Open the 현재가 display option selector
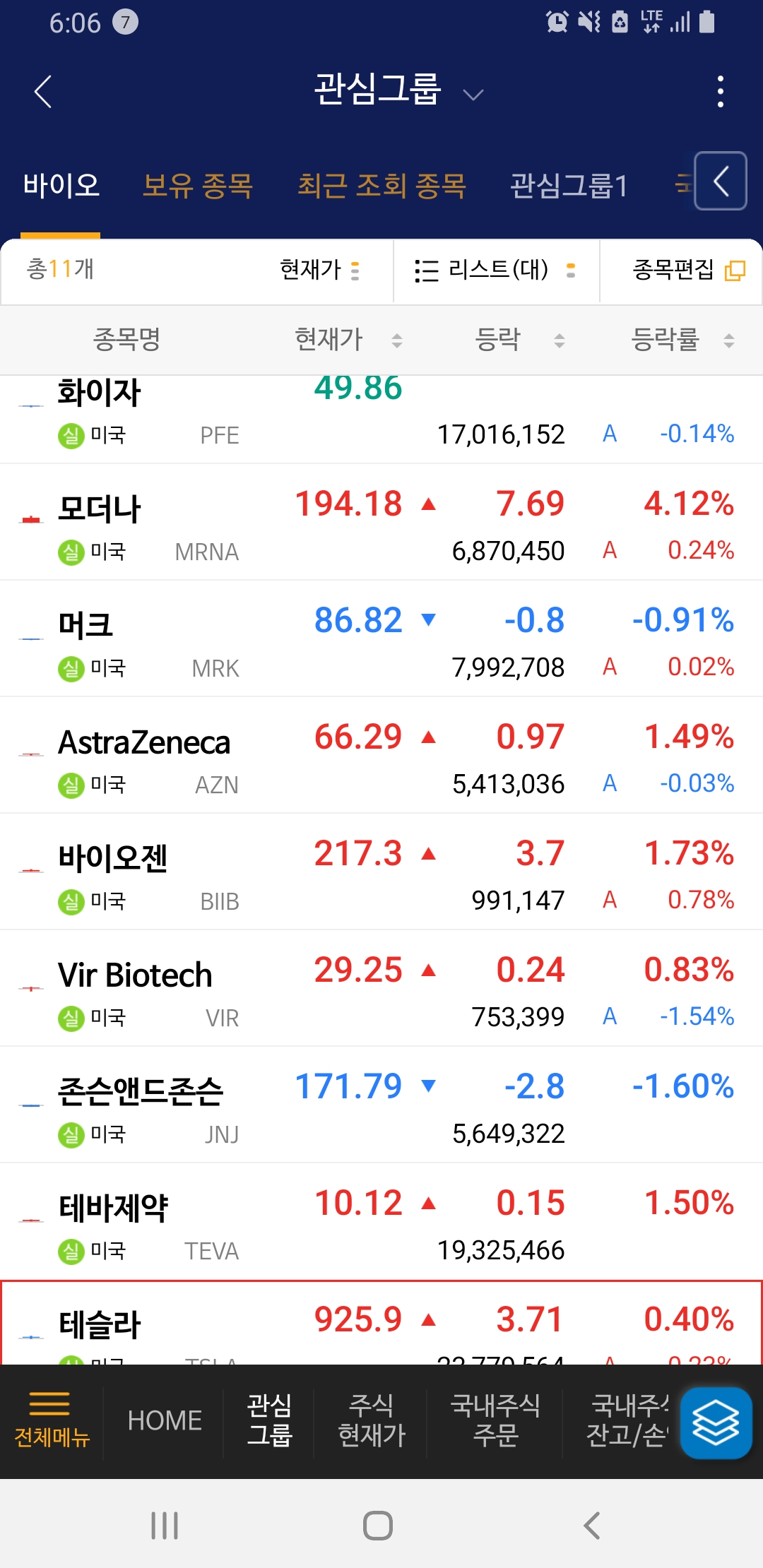 319,270
